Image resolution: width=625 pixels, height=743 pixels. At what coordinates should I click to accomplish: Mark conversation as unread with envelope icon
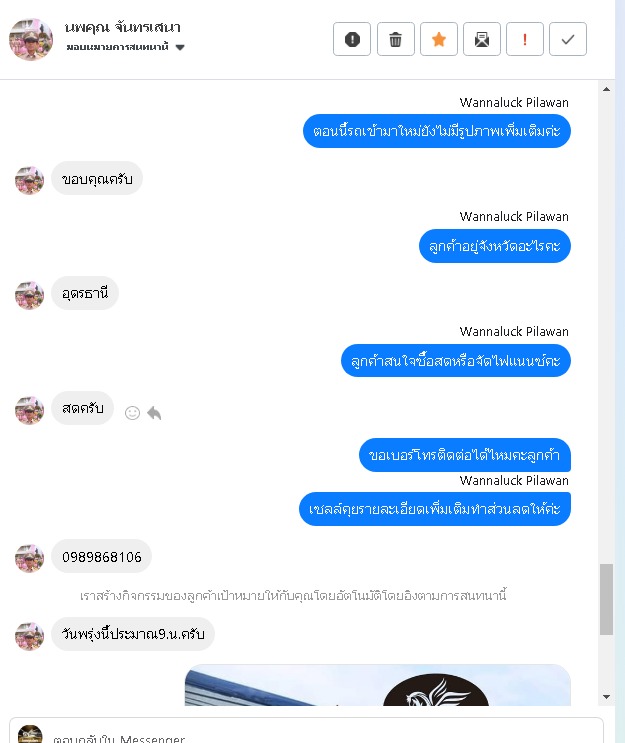point(482,39)
